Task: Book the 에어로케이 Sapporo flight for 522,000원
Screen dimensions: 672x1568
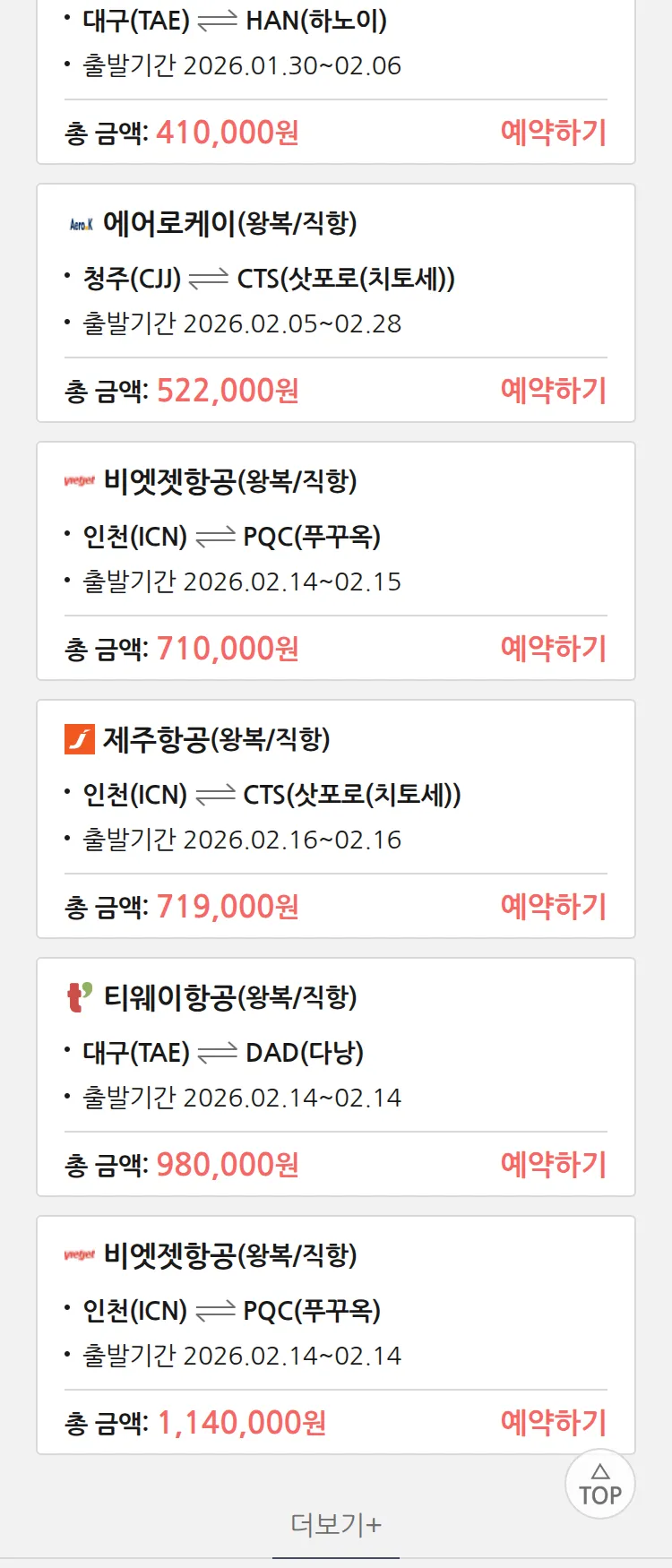Action: point(553,391)
